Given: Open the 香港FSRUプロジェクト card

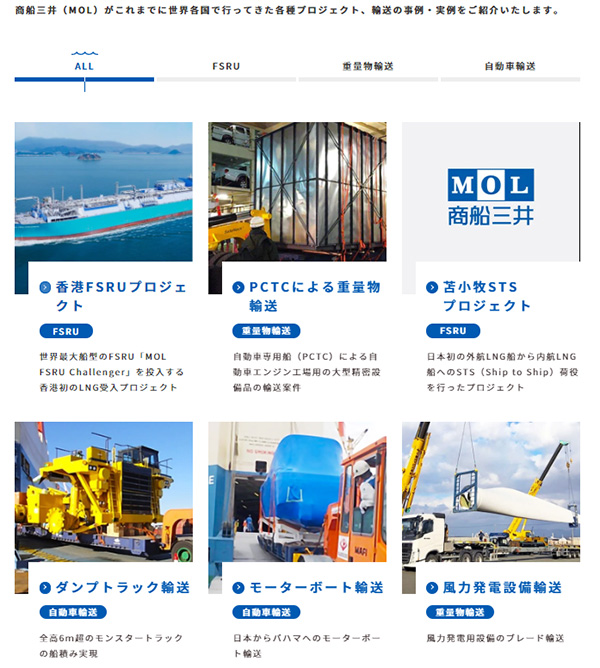Looking at the screenshot, I should click(112, 296).
